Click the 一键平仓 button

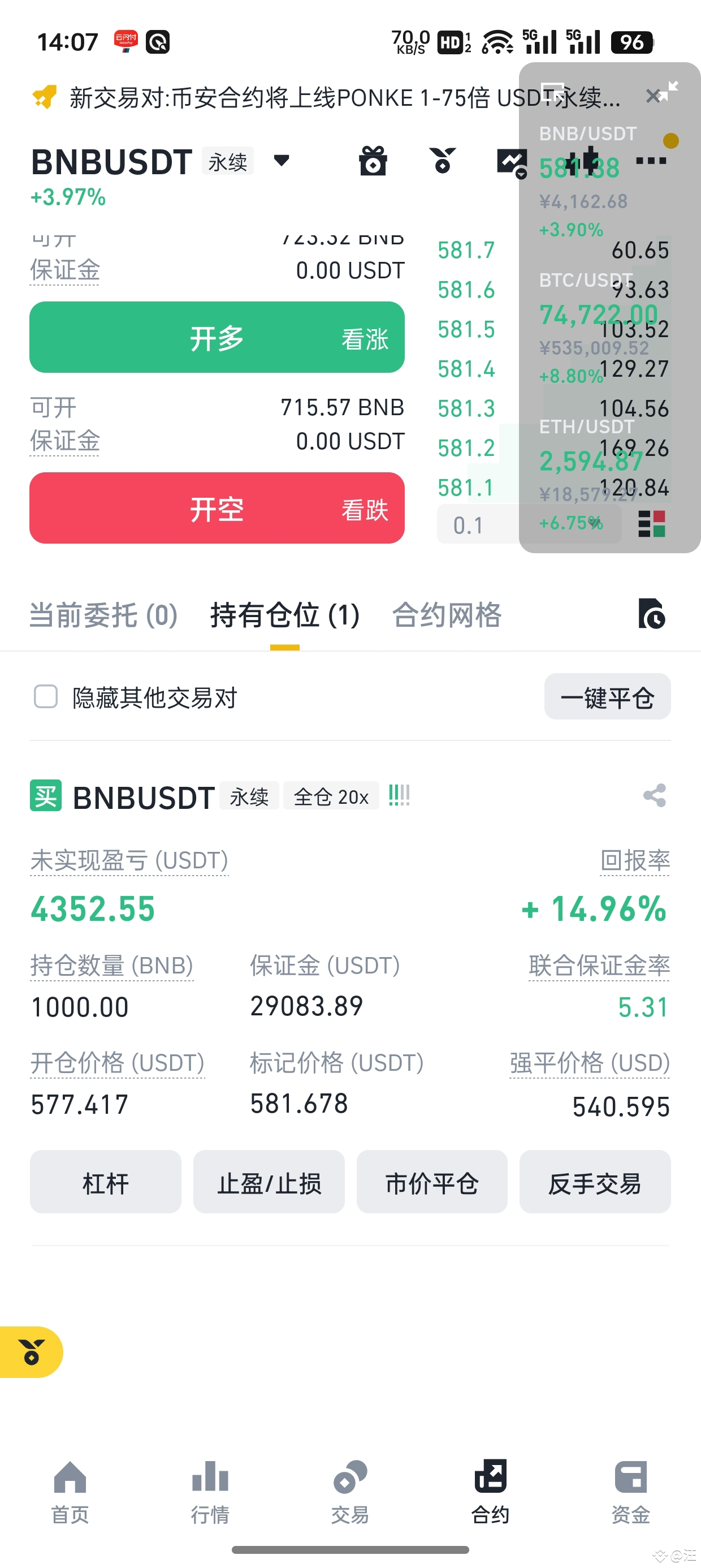click(x=607, y=697)
